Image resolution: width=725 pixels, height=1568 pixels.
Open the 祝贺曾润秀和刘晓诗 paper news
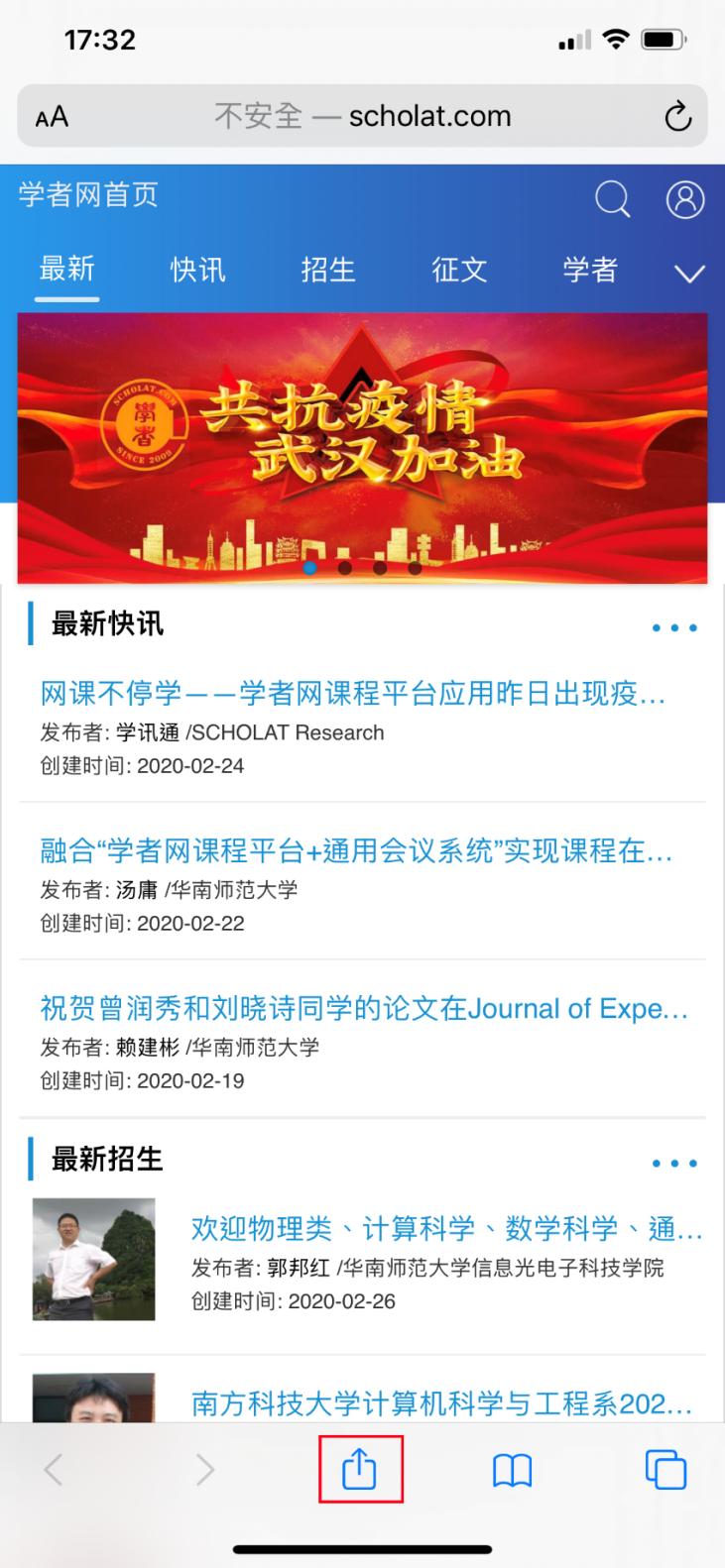coord(364,1008)
